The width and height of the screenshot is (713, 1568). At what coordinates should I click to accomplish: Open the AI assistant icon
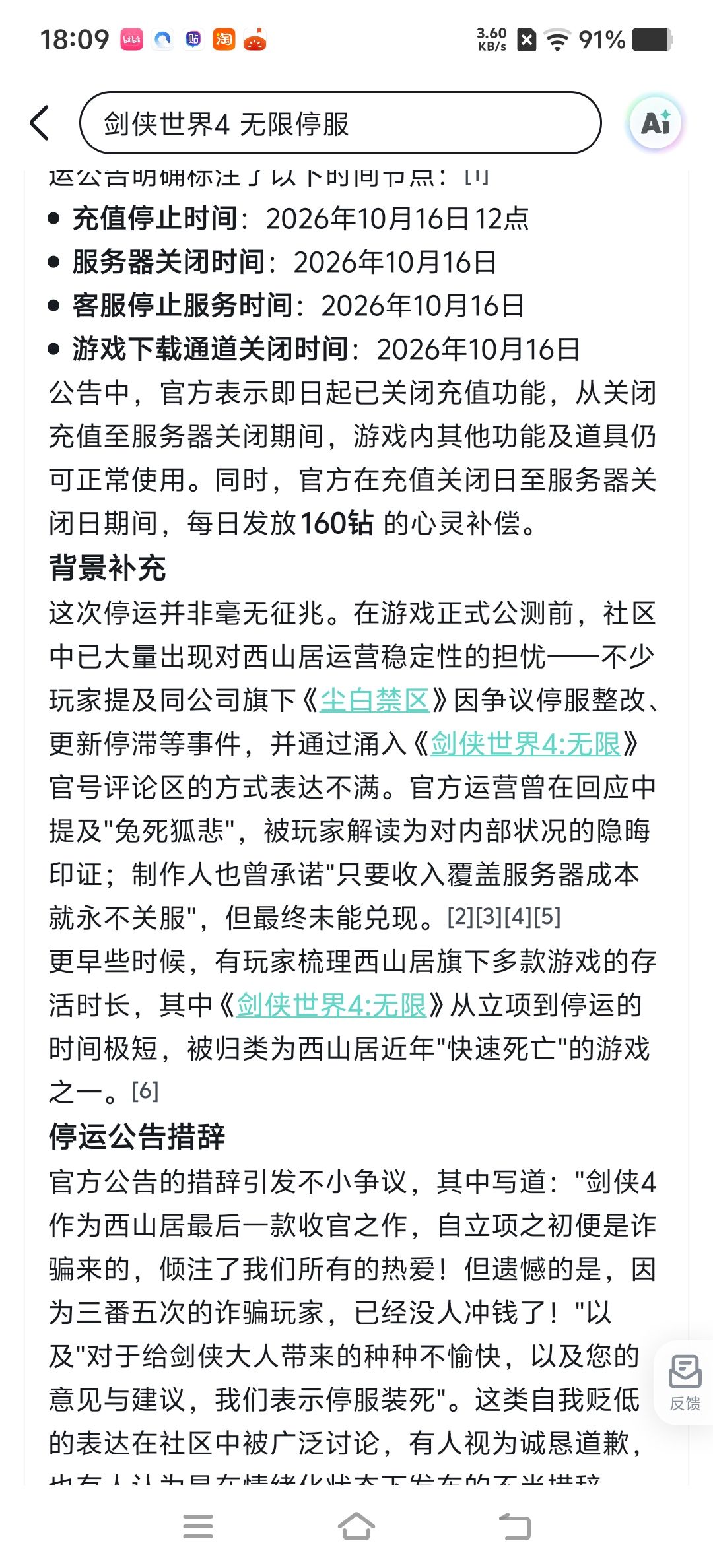pyautogui.click(x=655, y=123)
